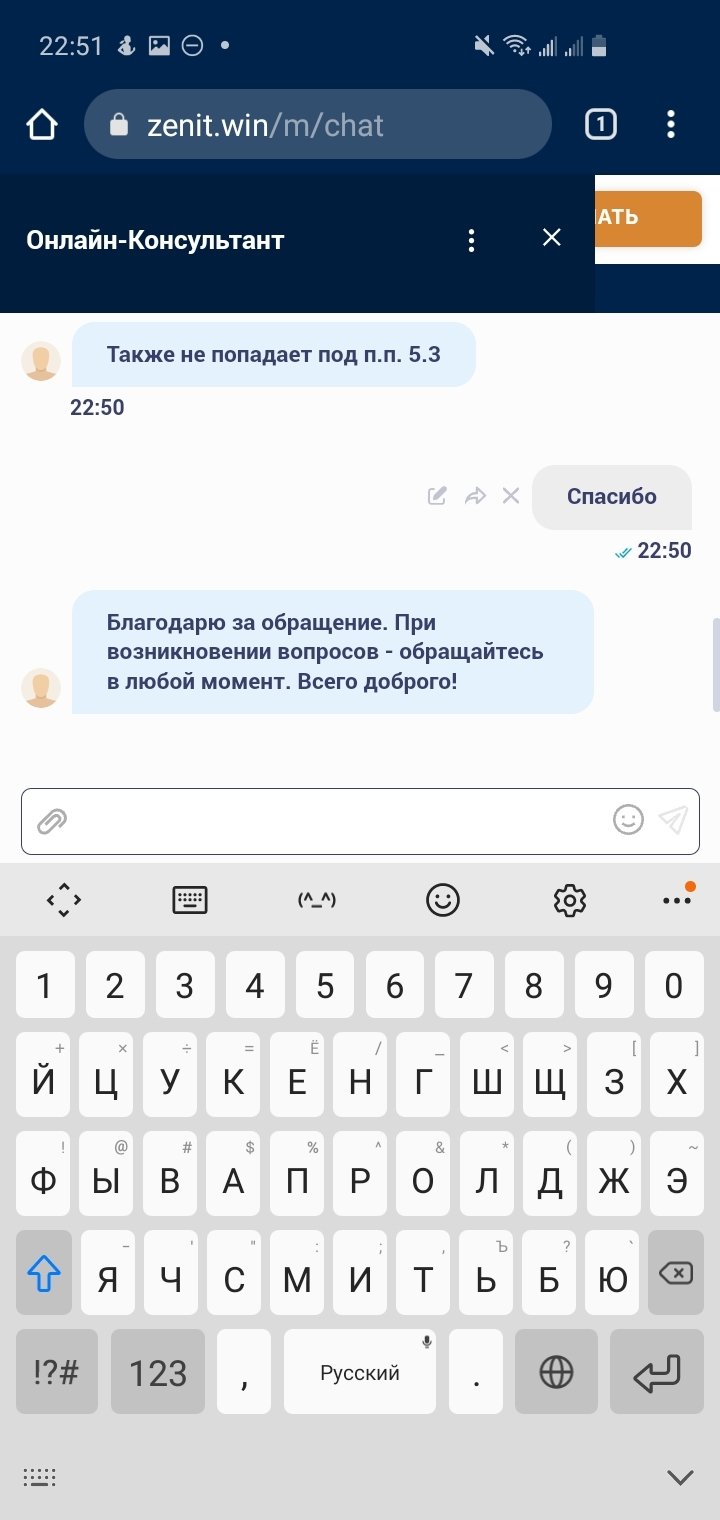720x1520 pixels.
Task: Tap the browser home icon
Action: 42,125
